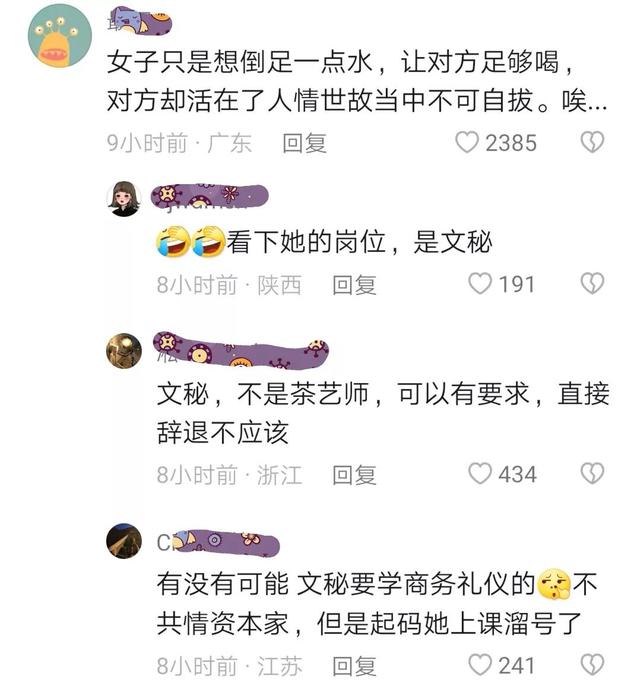This screenshot has width=640, height=683.
Task: Open the monster avatar of the top commenter
Action: pyautogui.click(x=59, y=35)
